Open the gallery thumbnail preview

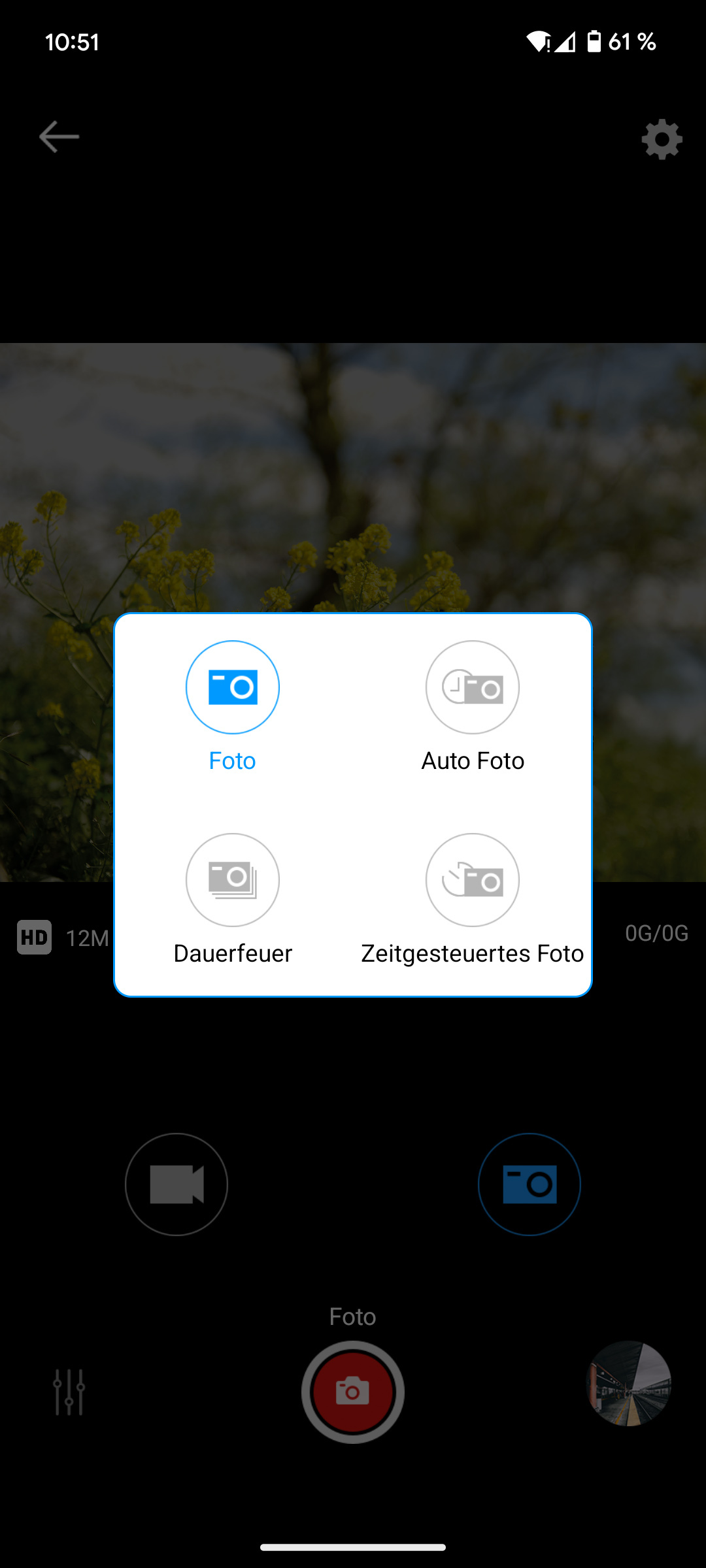click(x=629, y=1384)
